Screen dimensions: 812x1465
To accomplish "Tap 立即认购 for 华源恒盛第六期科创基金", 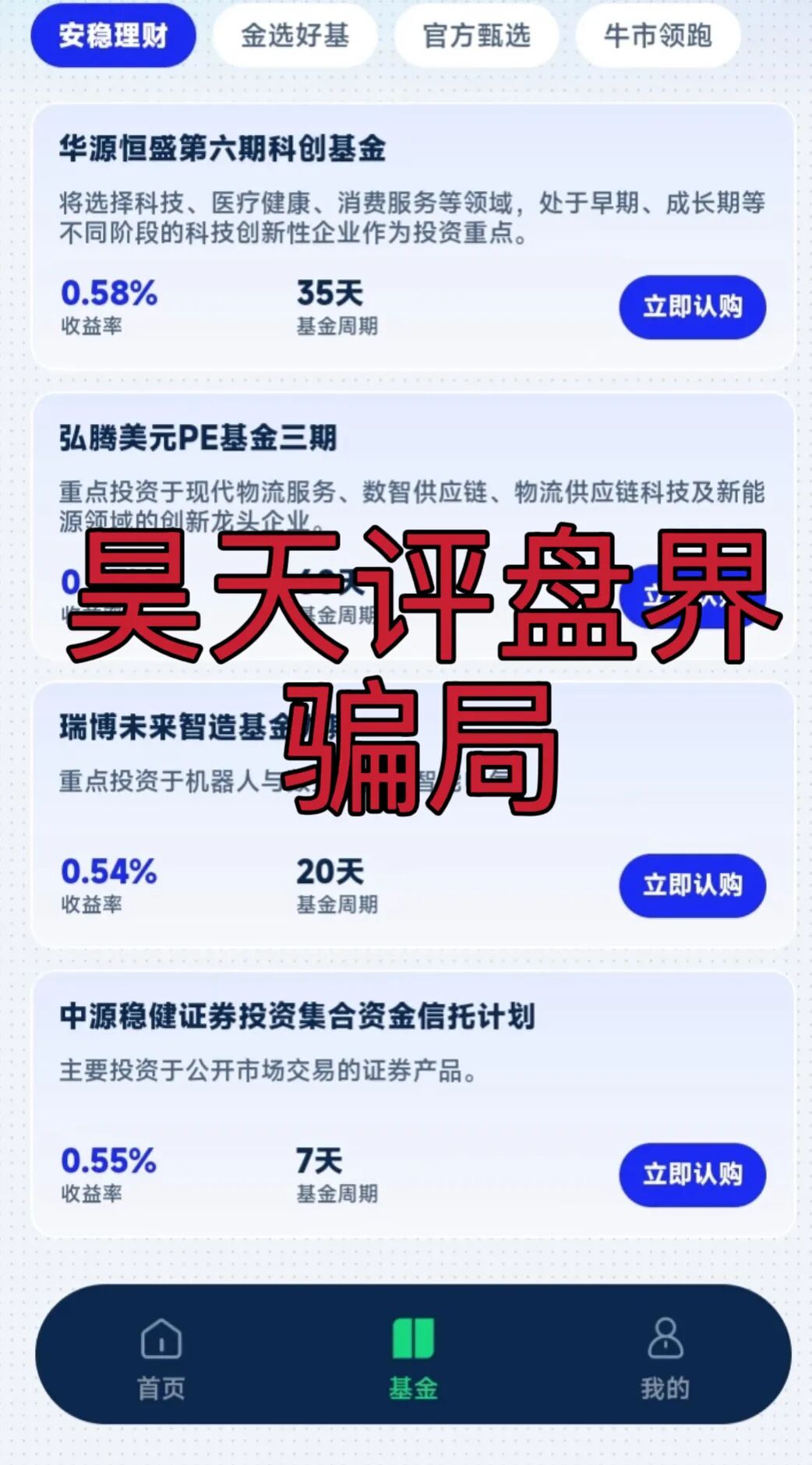I will (x=692, y=307).
